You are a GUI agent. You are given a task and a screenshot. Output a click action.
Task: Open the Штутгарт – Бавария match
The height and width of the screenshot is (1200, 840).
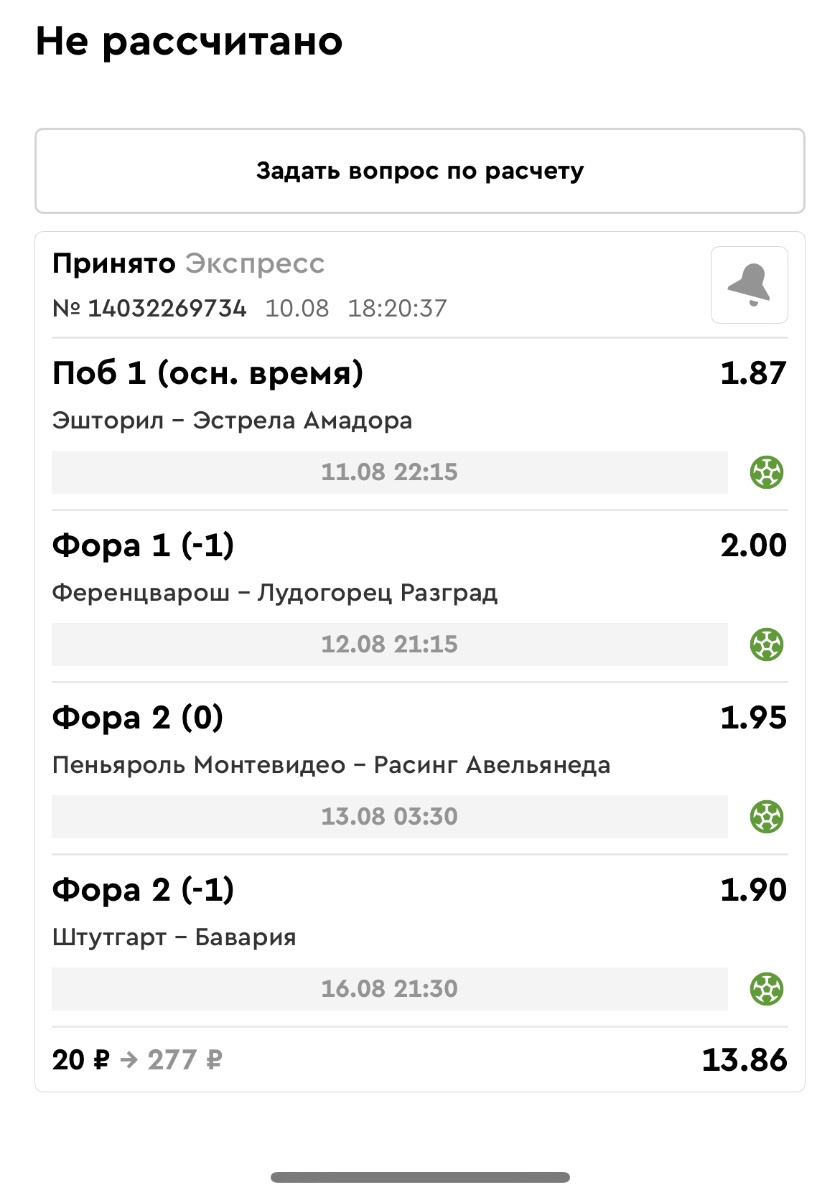(x=174, y=938)
